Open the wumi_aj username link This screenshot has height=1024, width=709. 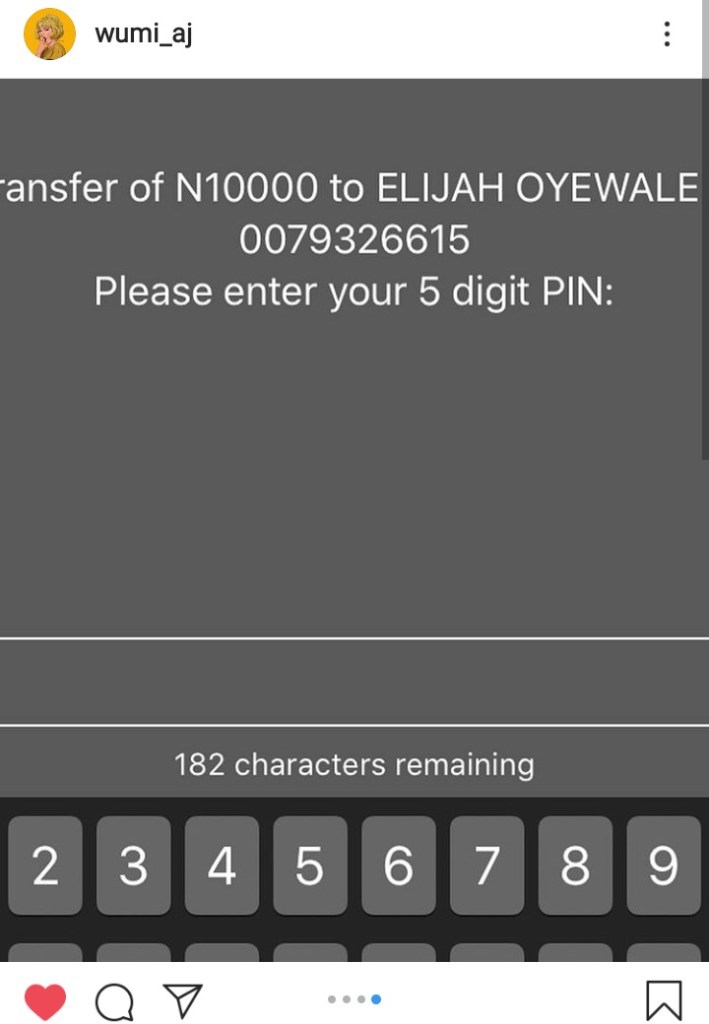tap(143, 34)
